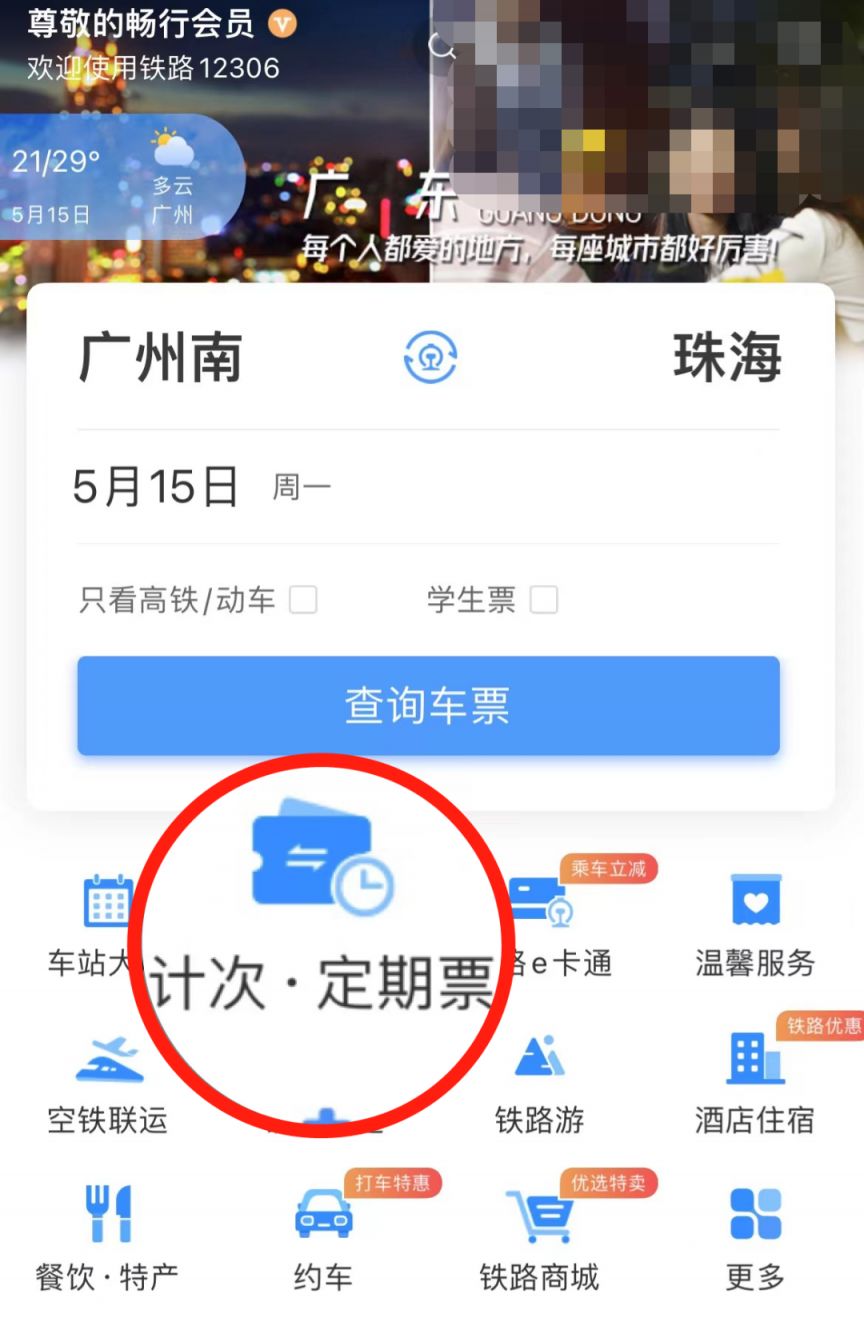Open 餐饮·特产 ordering
The width and height of the screenshot is (864, 1342).
(x=108, y=1236)
